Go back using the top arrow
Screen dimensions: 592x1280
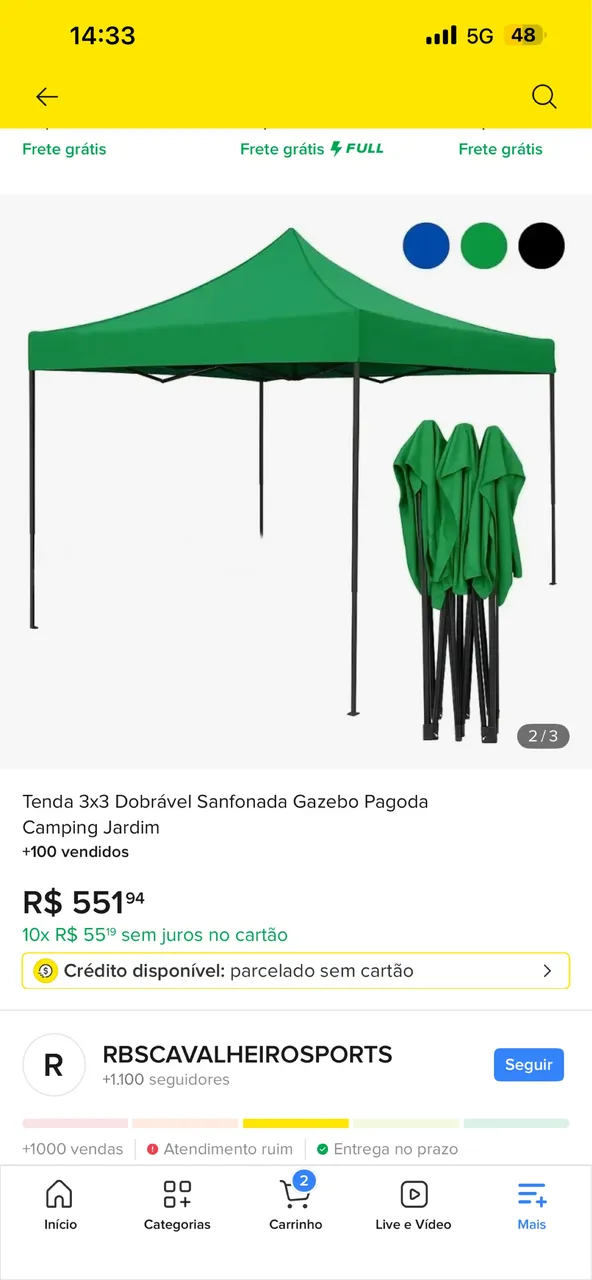pyautogui.click(x=47, y=96)
